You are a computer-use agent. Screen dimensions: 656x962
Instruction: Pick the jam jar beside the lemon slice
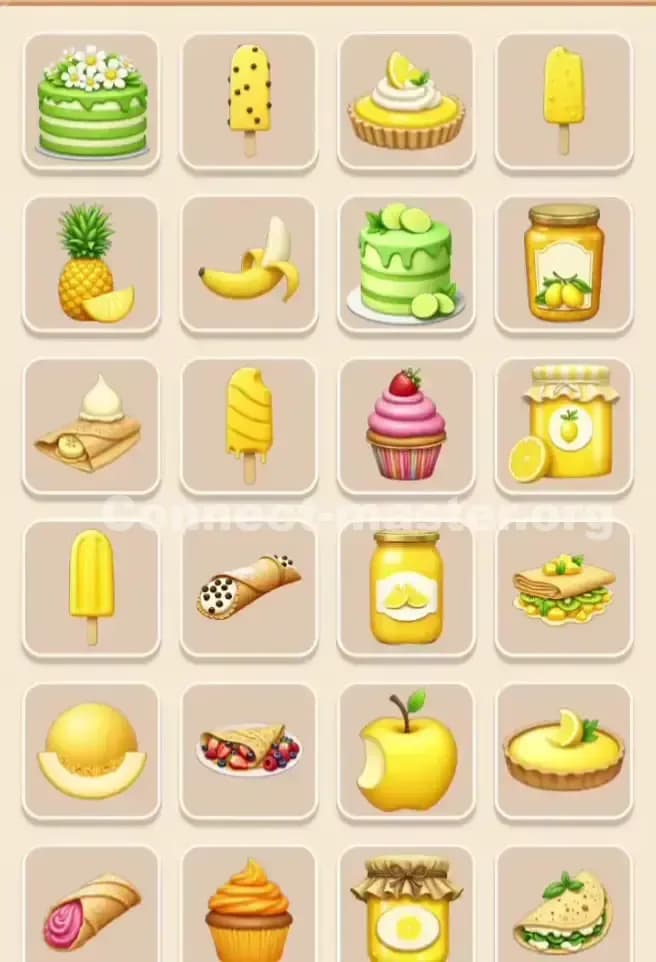coord(563,426)
